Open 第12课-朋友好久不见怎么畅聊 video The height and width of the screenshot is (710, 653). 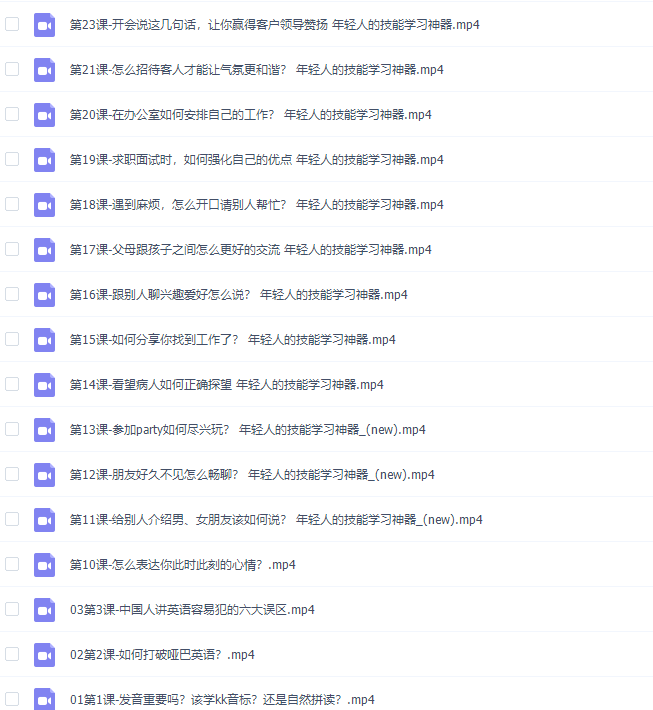coord(252,474)
